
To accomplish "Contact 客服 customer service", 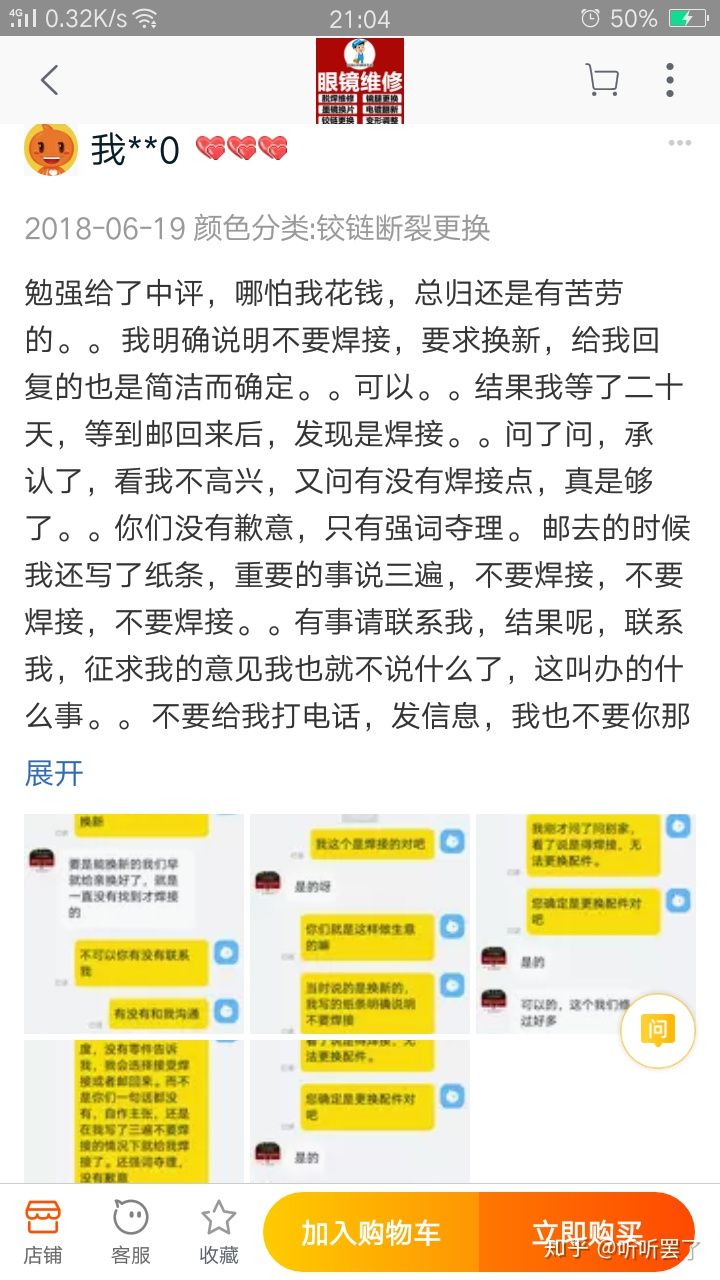I will [131, 1232].
